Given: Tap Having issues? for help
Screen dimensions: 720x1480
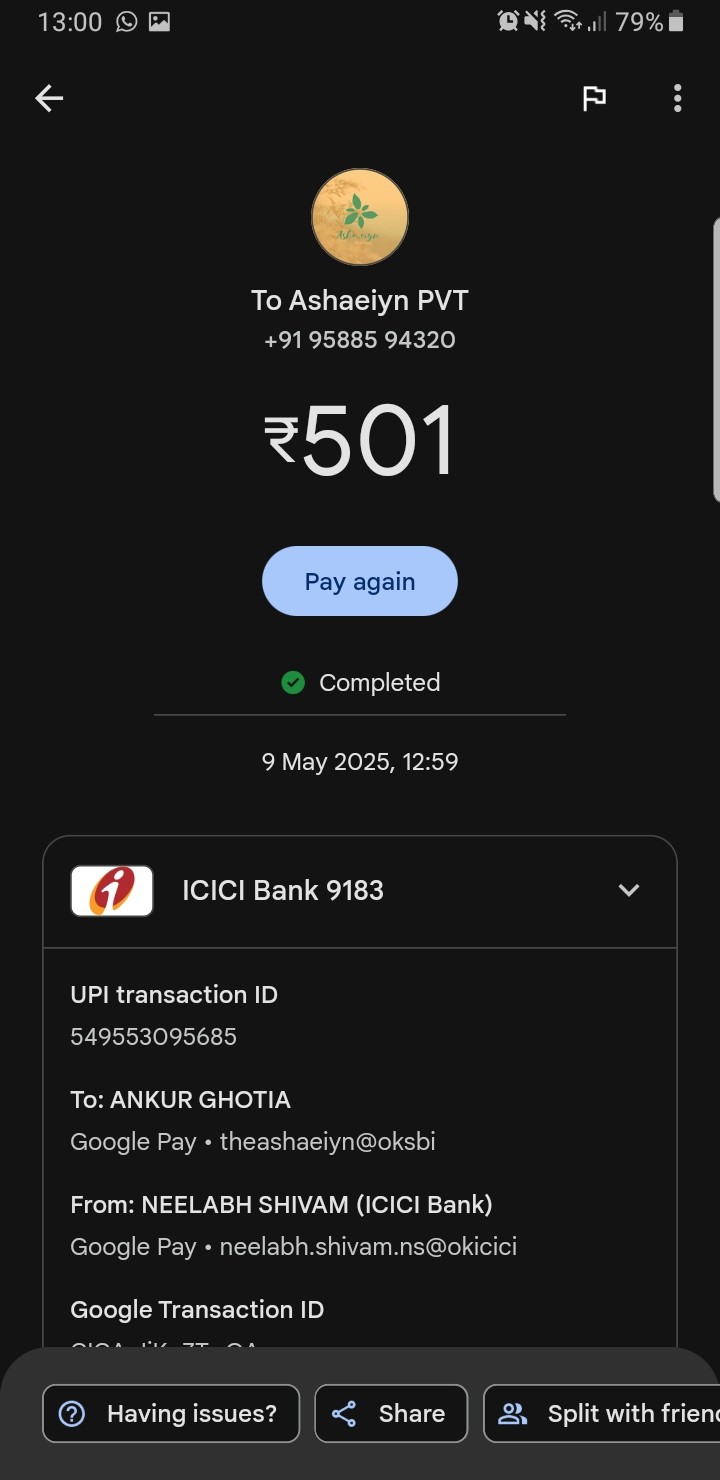Looking at the screenshot, I should (171, 1413).
